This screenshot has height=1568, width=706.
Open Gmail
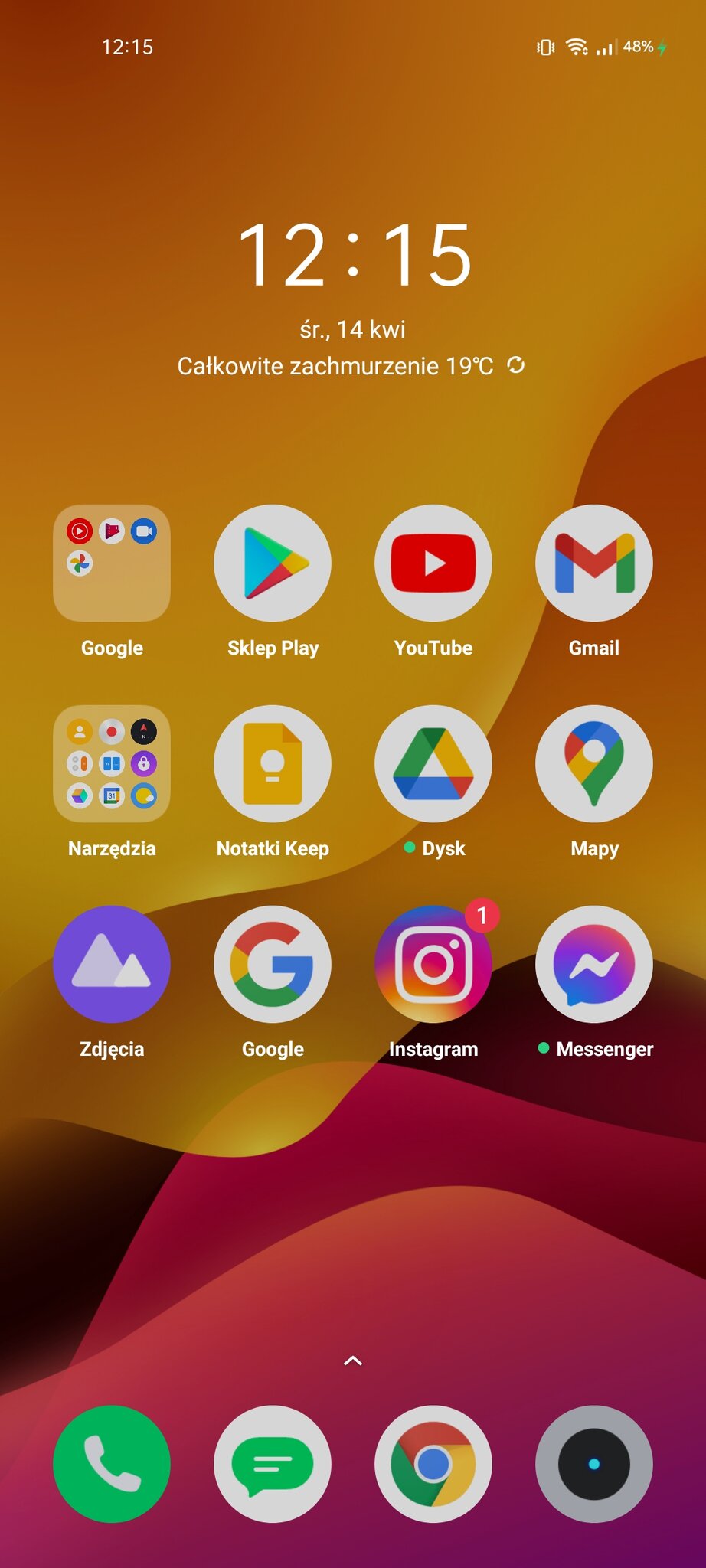(594, 563)
